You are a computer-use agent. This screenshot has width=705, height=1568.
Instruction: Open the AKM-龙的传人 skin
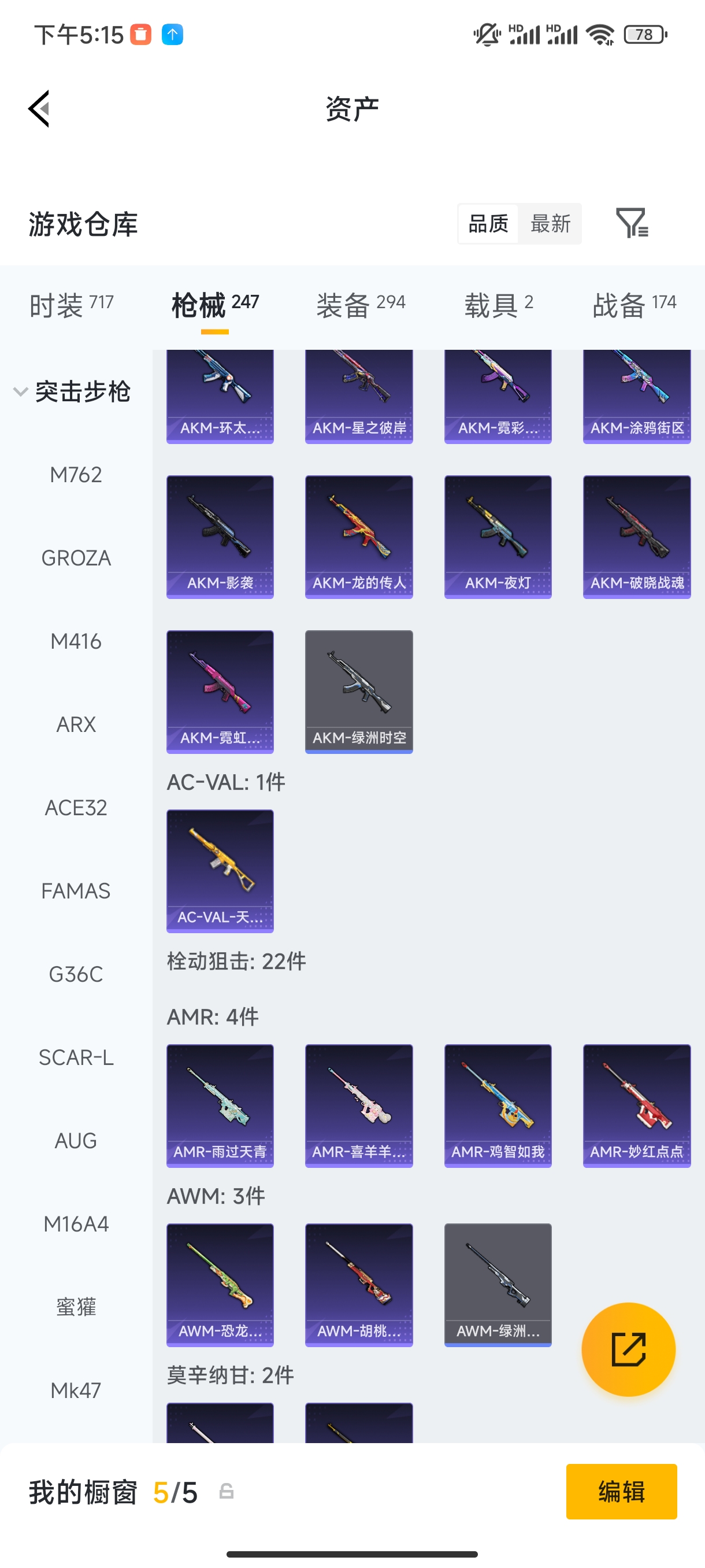pyautogui.click(x=359, y=537)
